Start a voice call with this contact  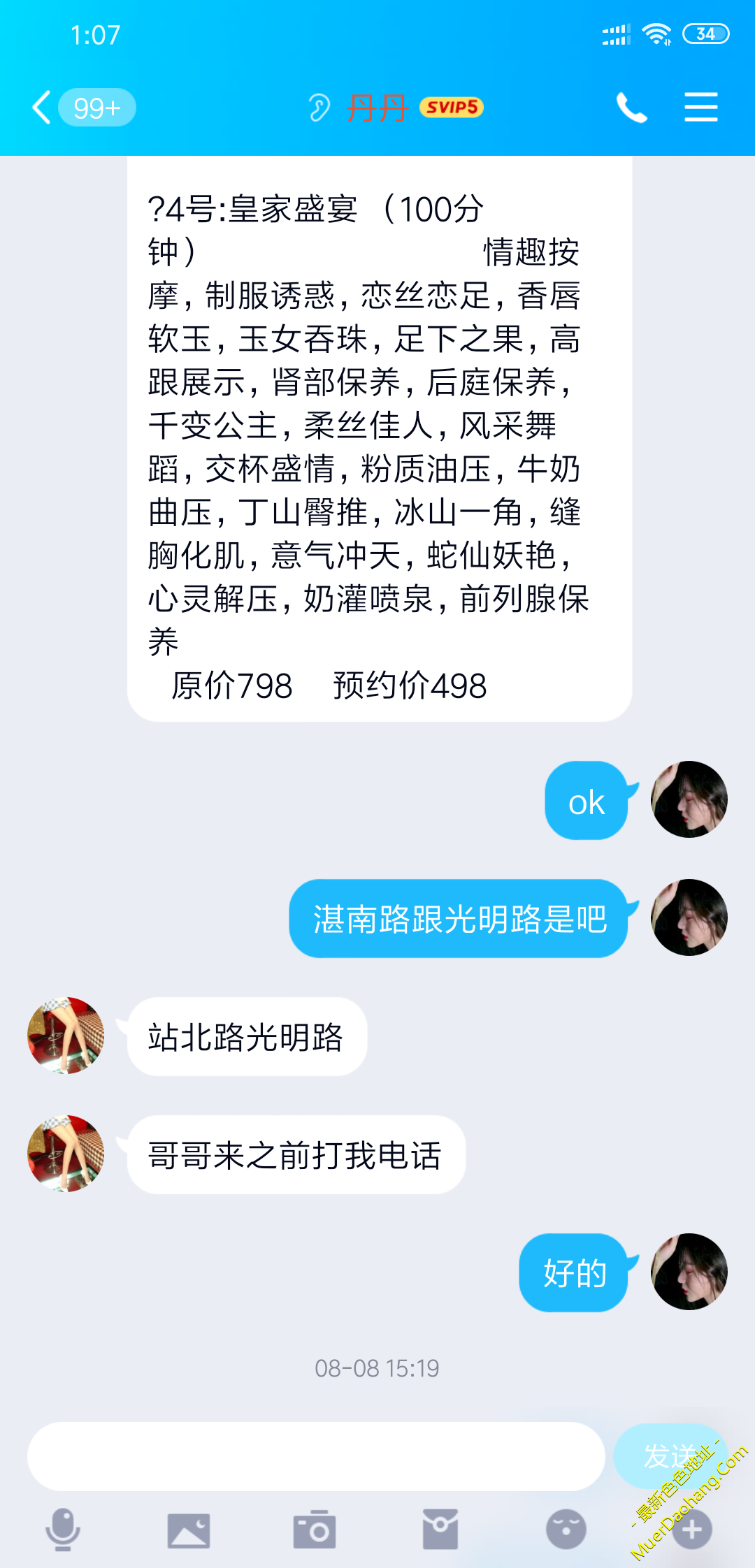coord(631,108)
